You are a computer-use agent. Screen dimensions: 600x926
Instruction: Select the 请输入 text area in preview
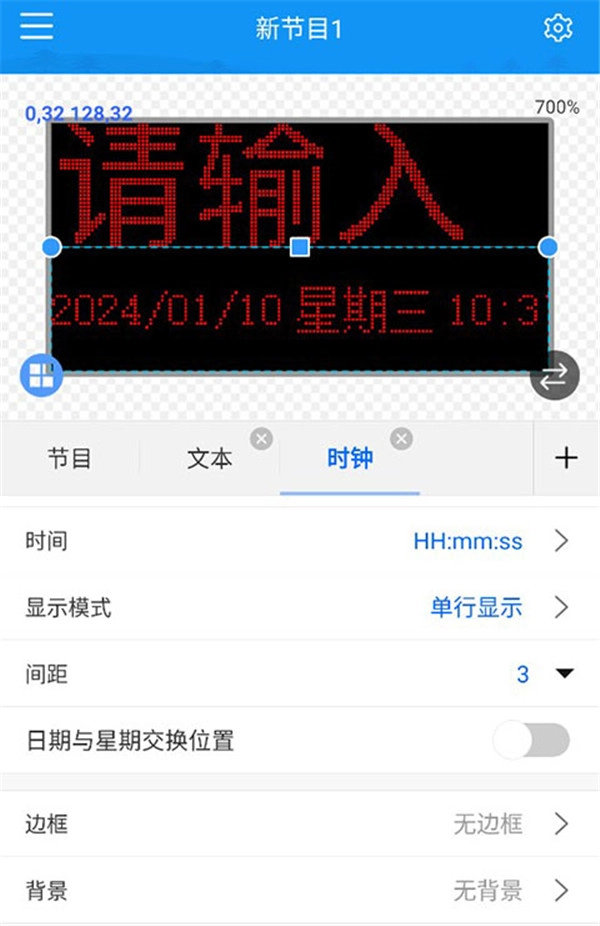click(x=299, y=184)
